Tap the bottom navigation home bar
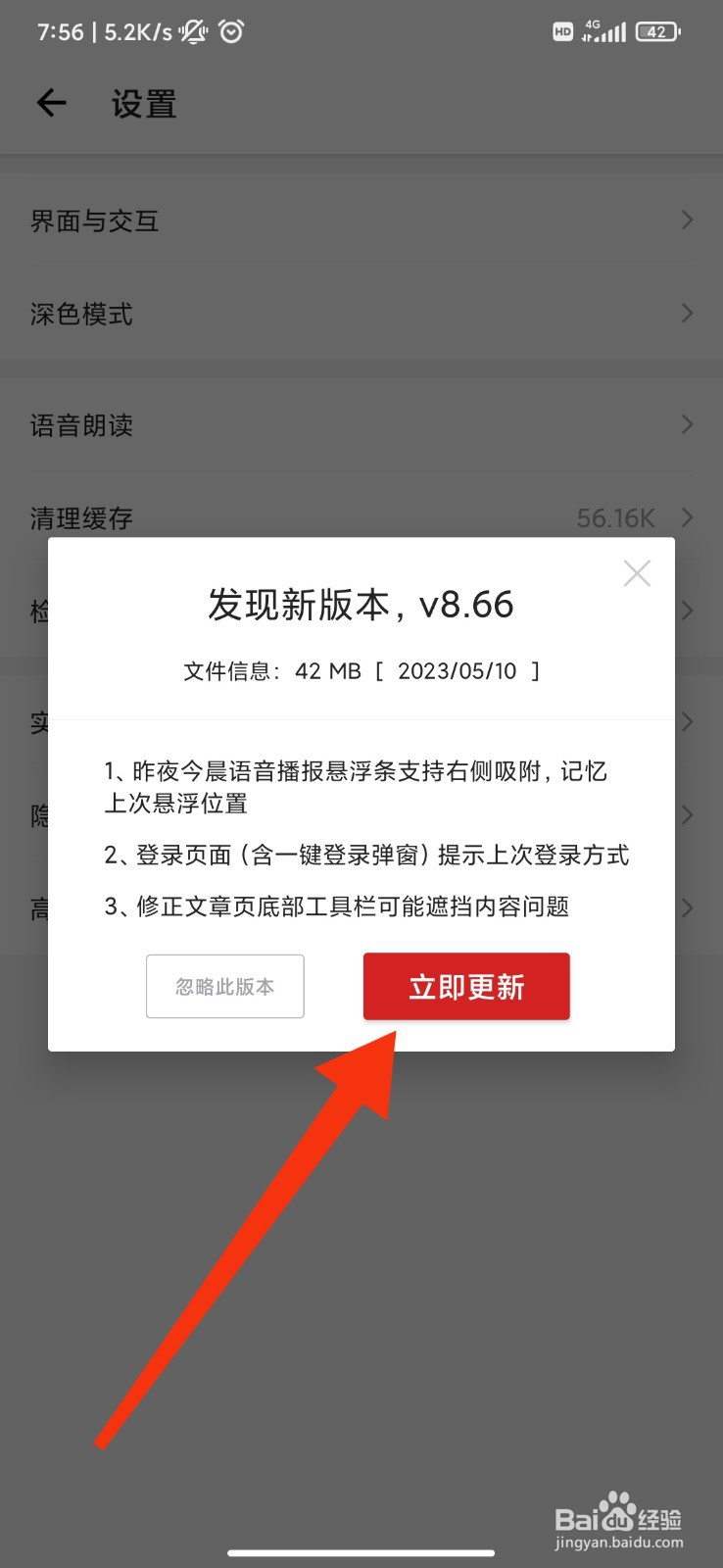The image size is (723, 1568). (361, 1552)
